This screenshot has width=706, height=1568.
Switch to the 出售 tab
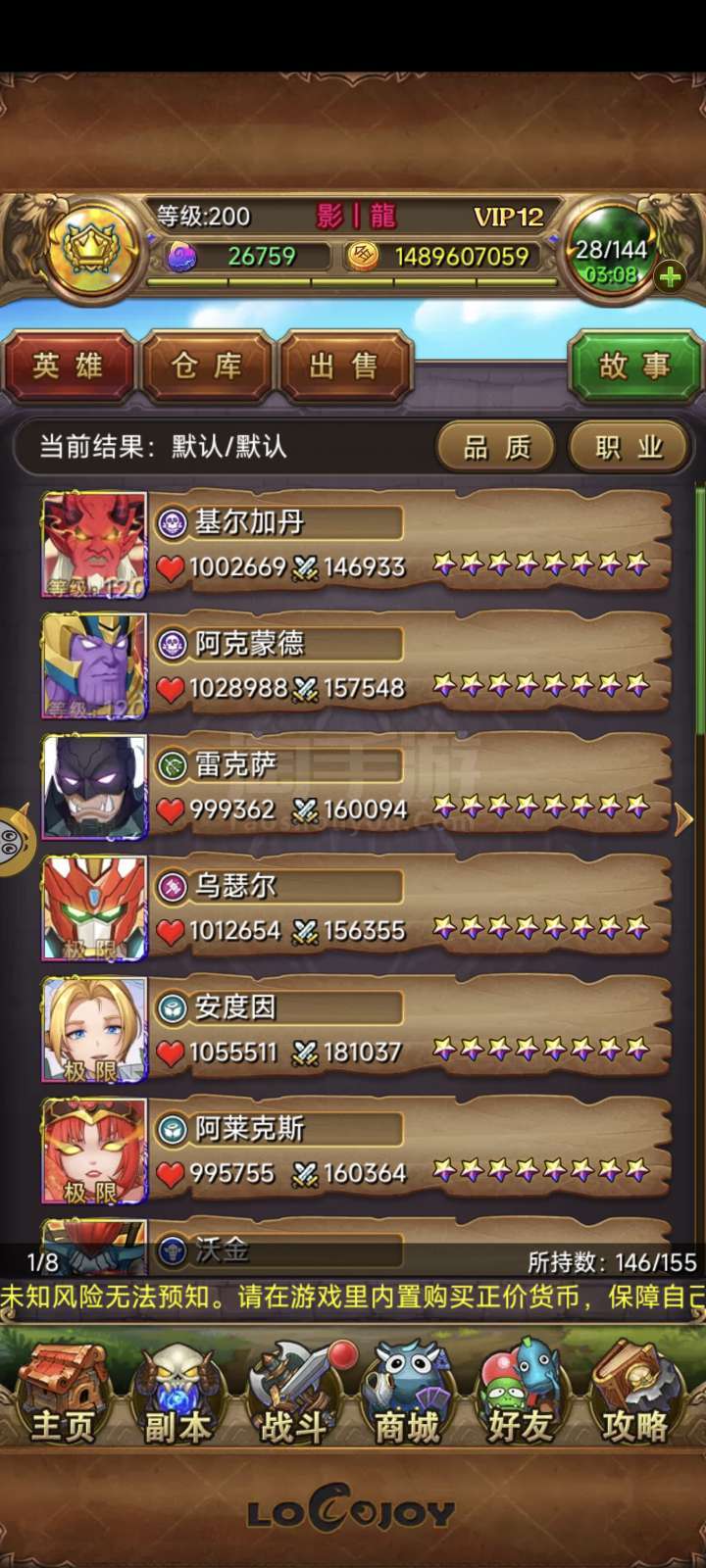[343, 367]
